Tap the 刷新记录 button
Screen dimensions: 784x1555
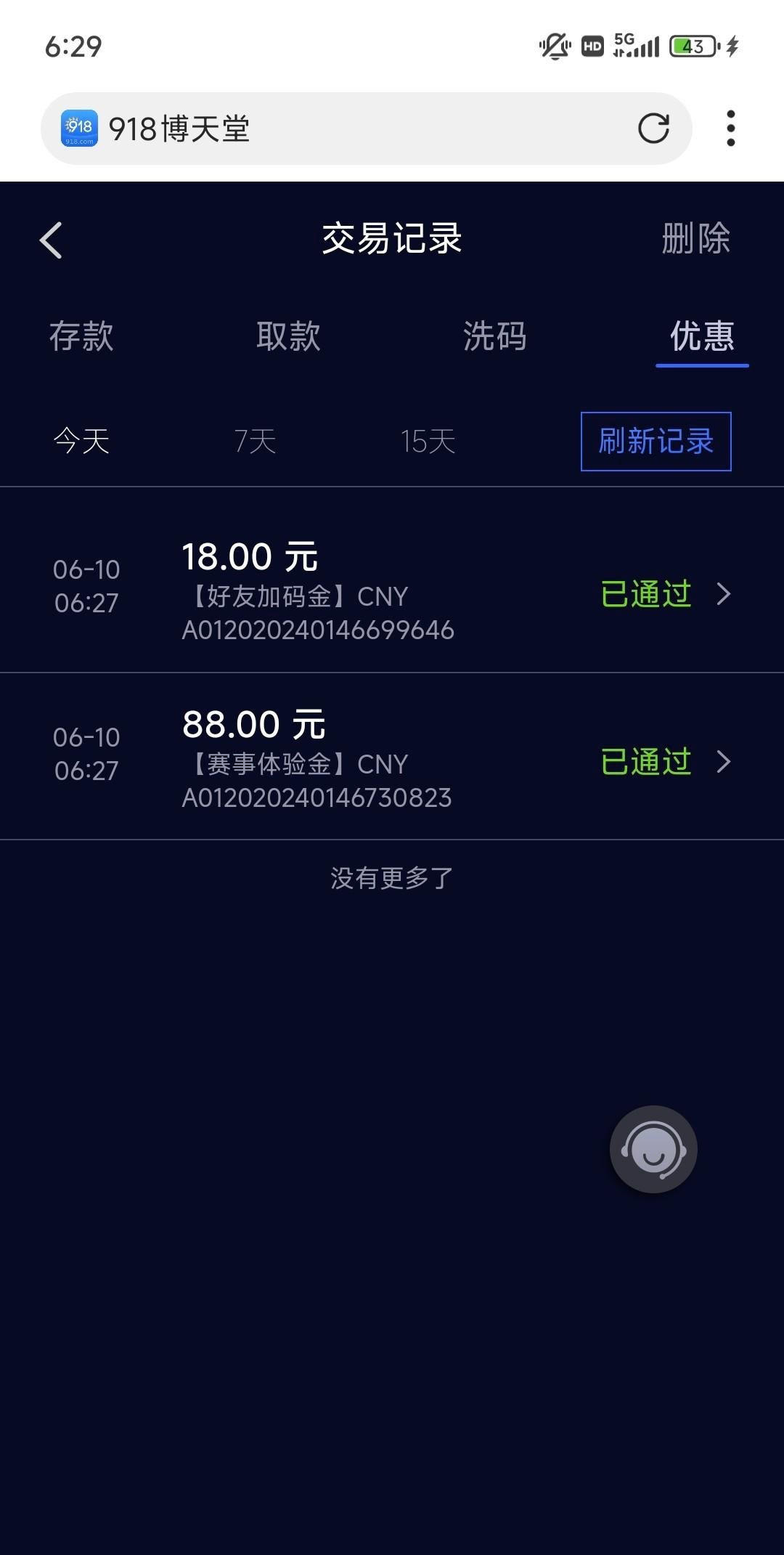(656, 442)
